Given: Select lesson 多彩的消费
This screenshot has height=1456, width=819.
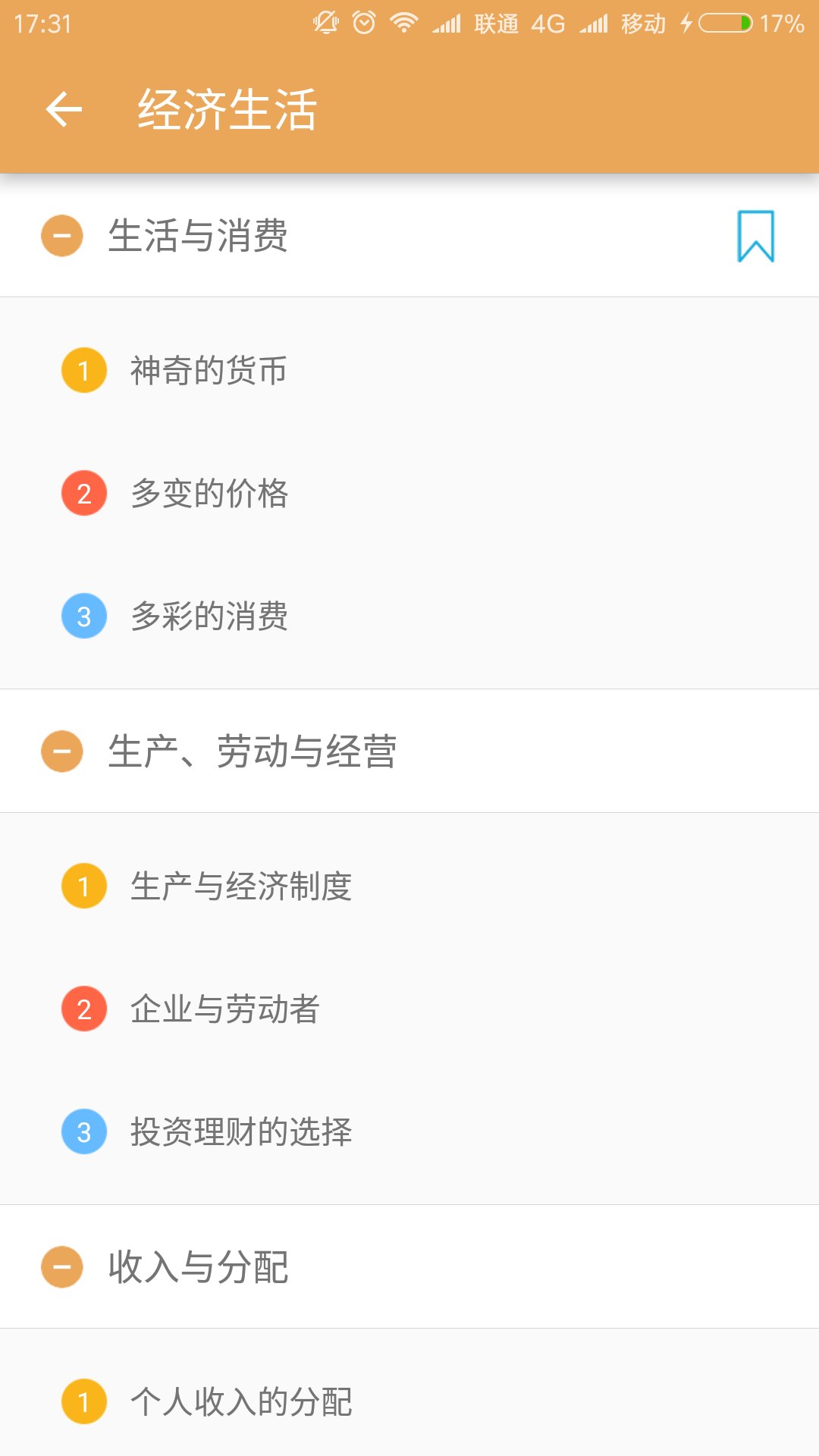Looking at the screenshot, I should coord(209,617).
